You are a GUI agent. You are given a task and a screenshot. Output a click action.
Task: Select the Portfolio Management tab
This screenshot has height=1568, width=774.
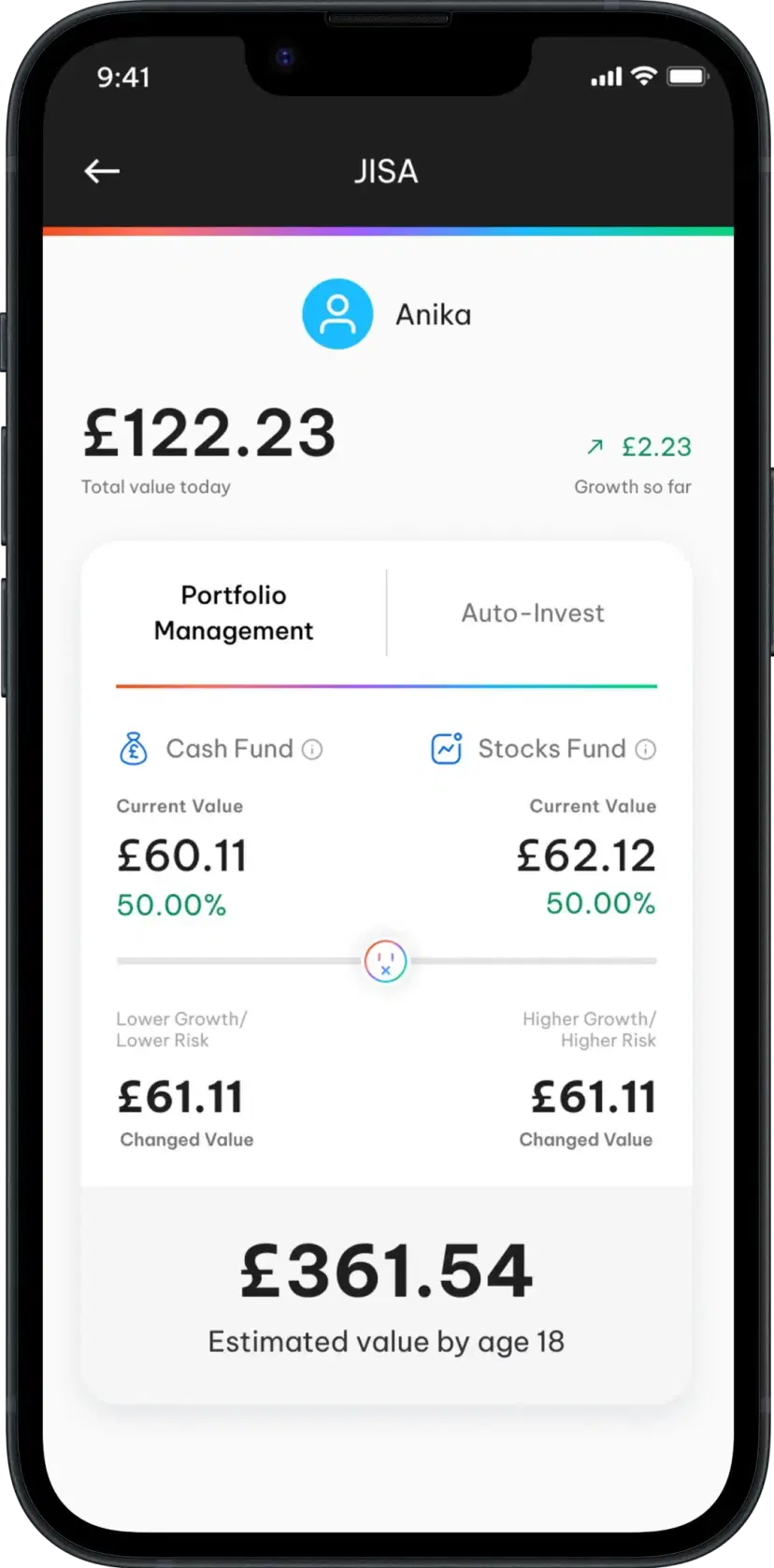234,613
